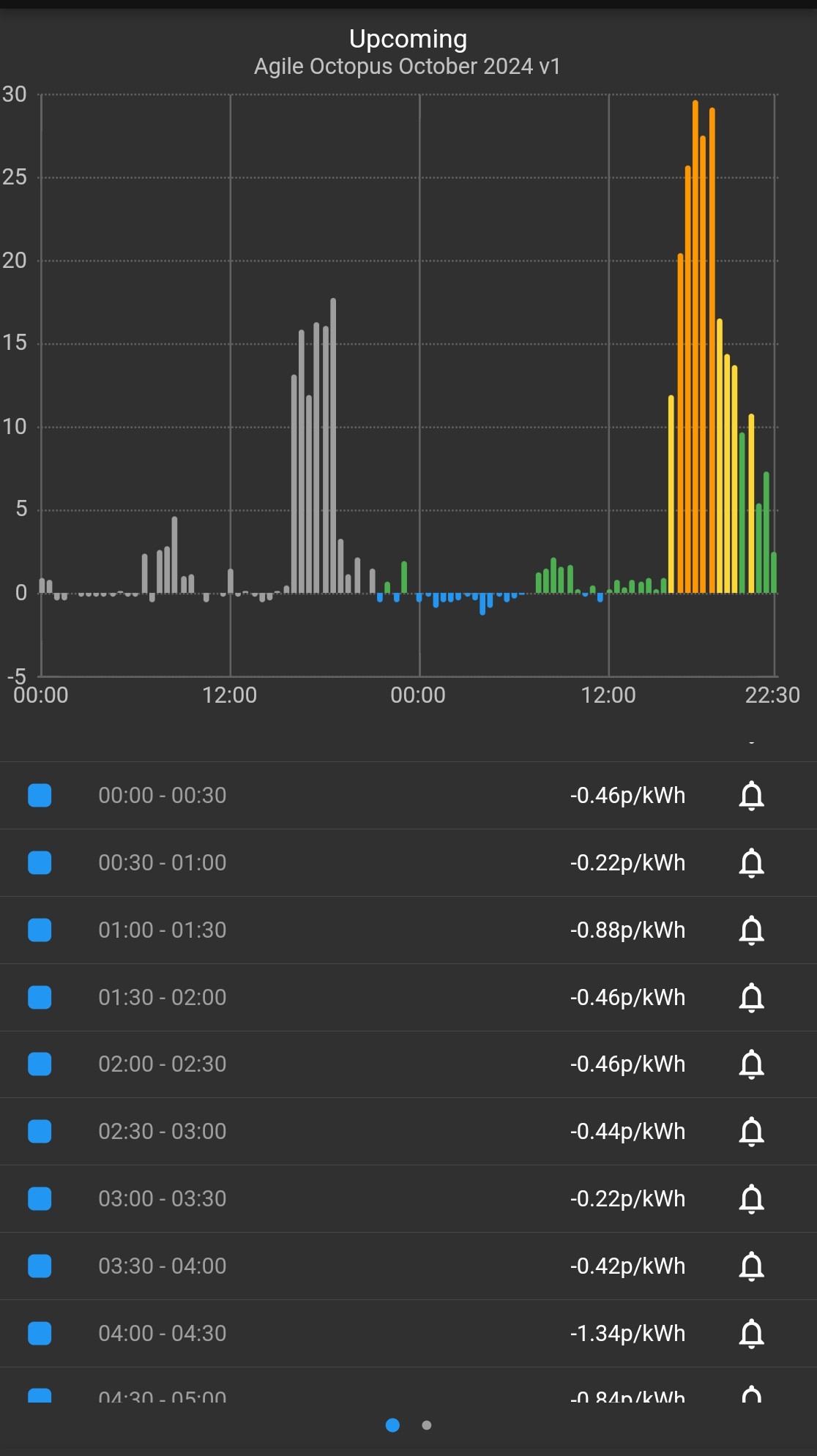Toggle the bell on the 01:30 - 02:00 row
The height and width of the screenshot is (1456, 817).
tap(751, 997)
